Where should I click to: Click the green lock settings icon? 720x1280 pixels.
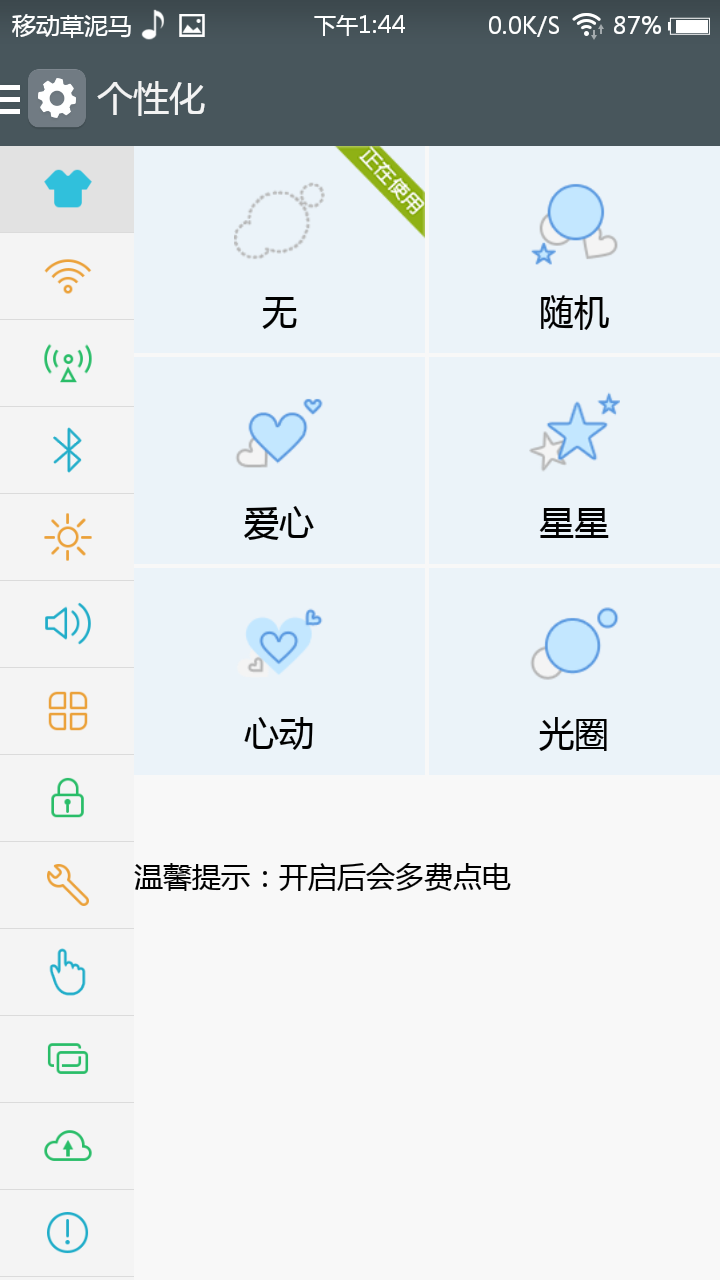(x=66, y=797)
